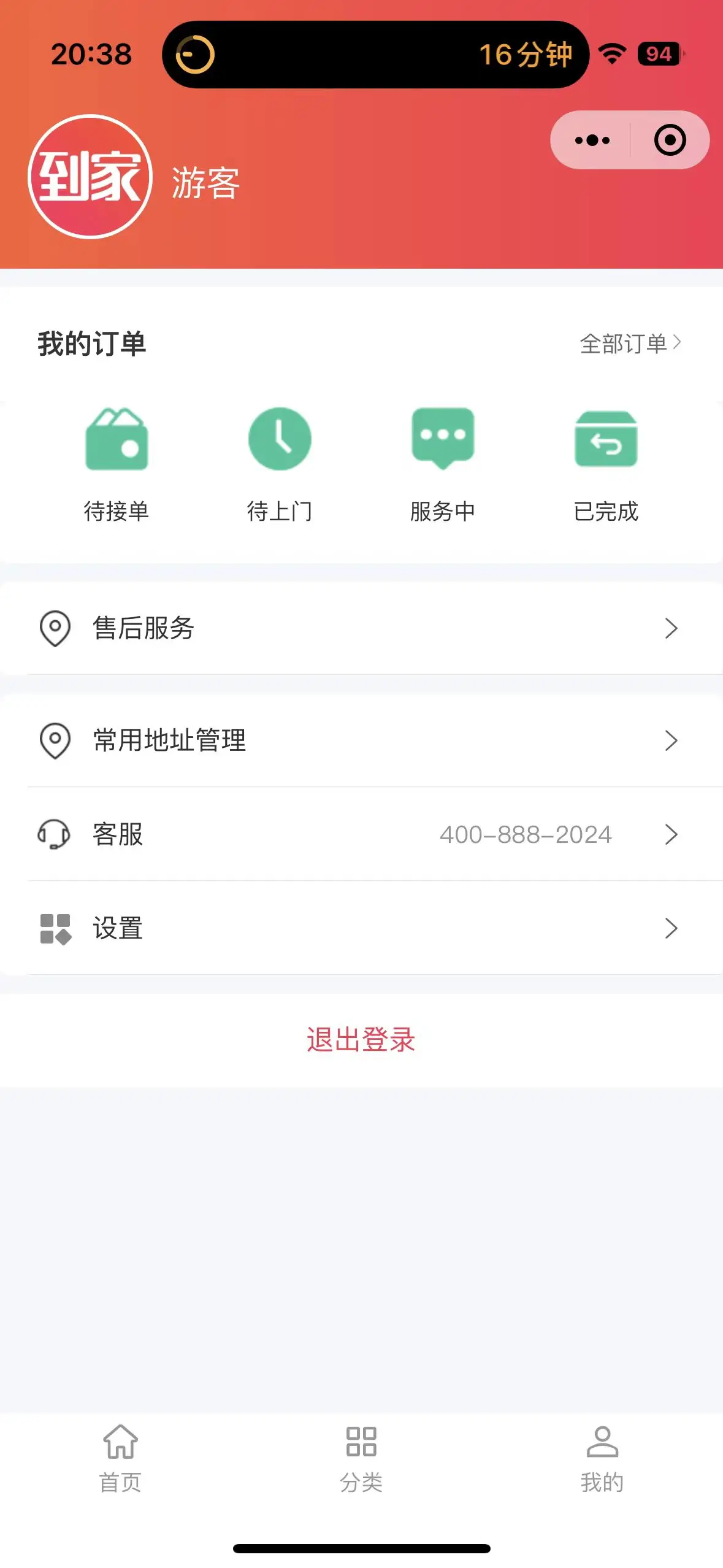This screenshot has height=1568, width=723.
Task: Open 待接单 orders
Action: (x=117, y=464)
